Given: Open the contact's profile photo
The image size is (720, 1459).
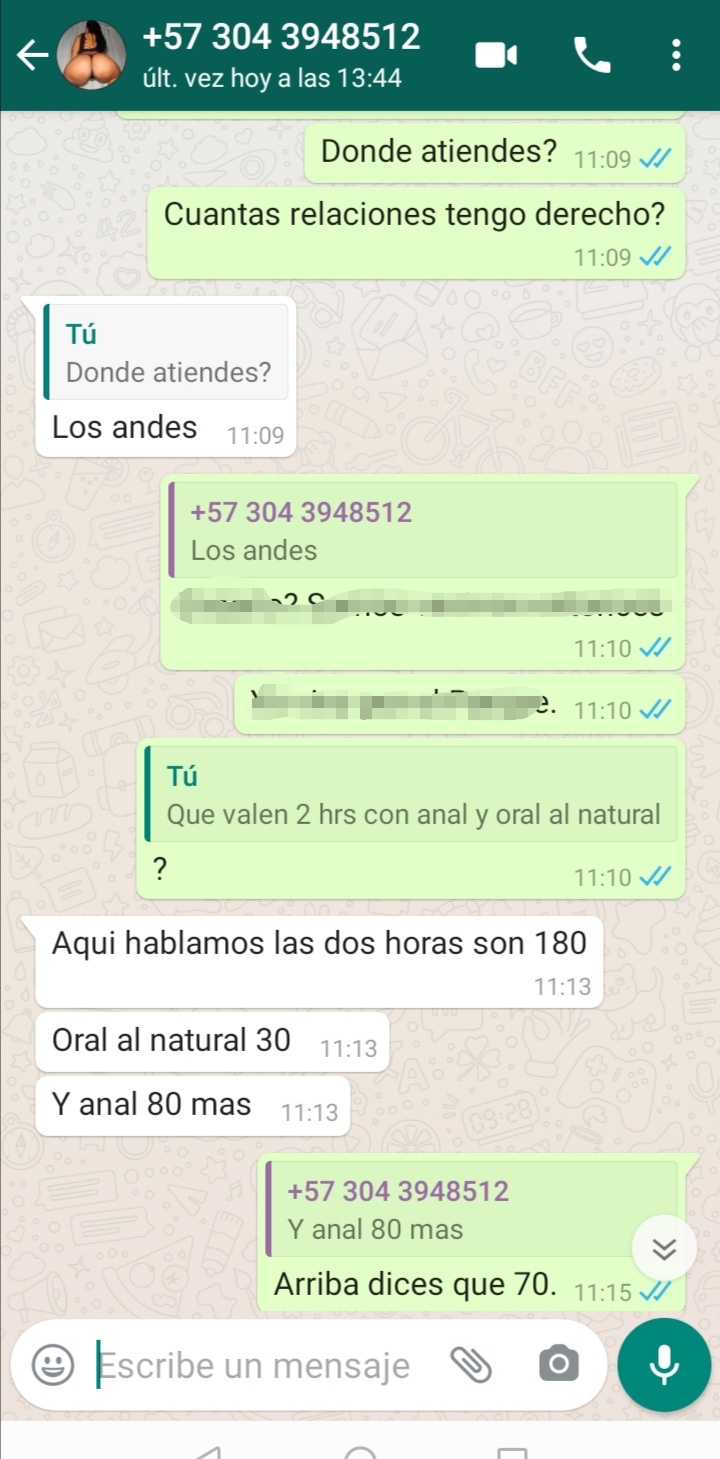Looking at the screenshot, I should point(91,56).
